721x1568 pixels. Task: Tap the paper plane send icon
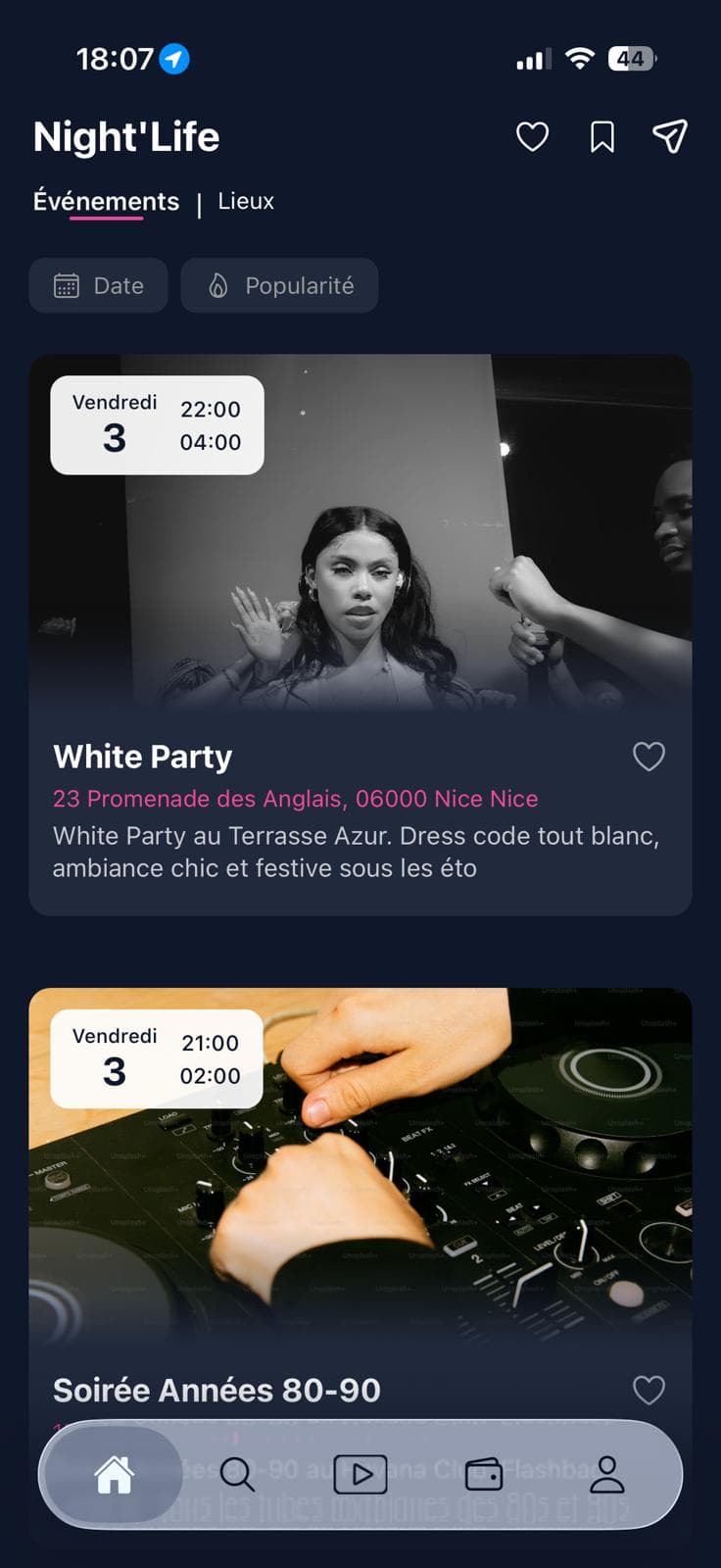pos(670,137)
